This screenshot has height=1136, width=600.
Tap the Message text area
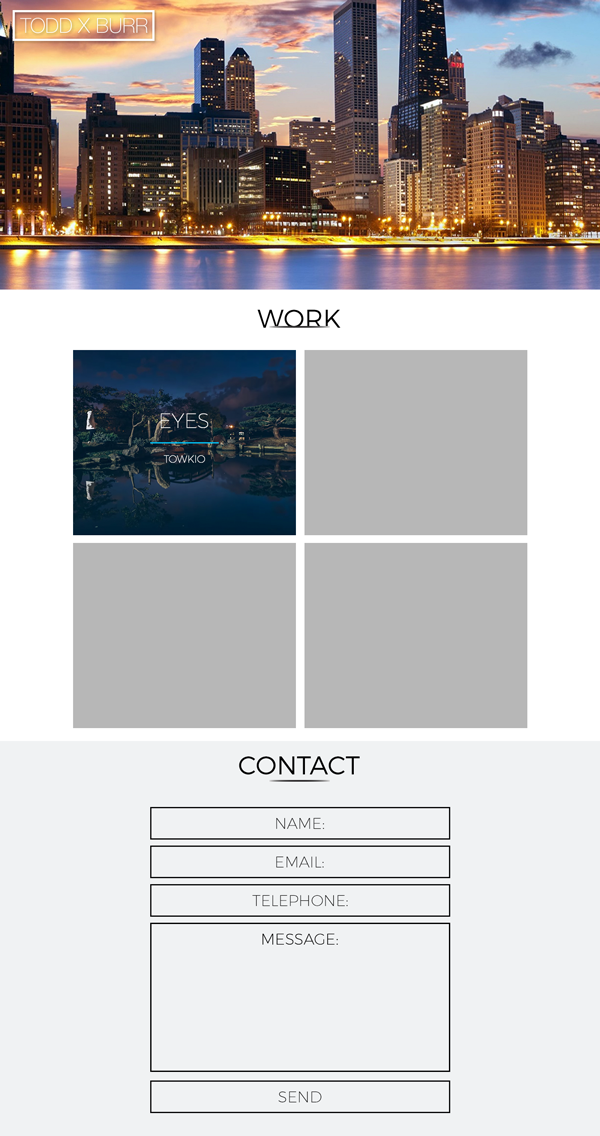tap(300, 997)
